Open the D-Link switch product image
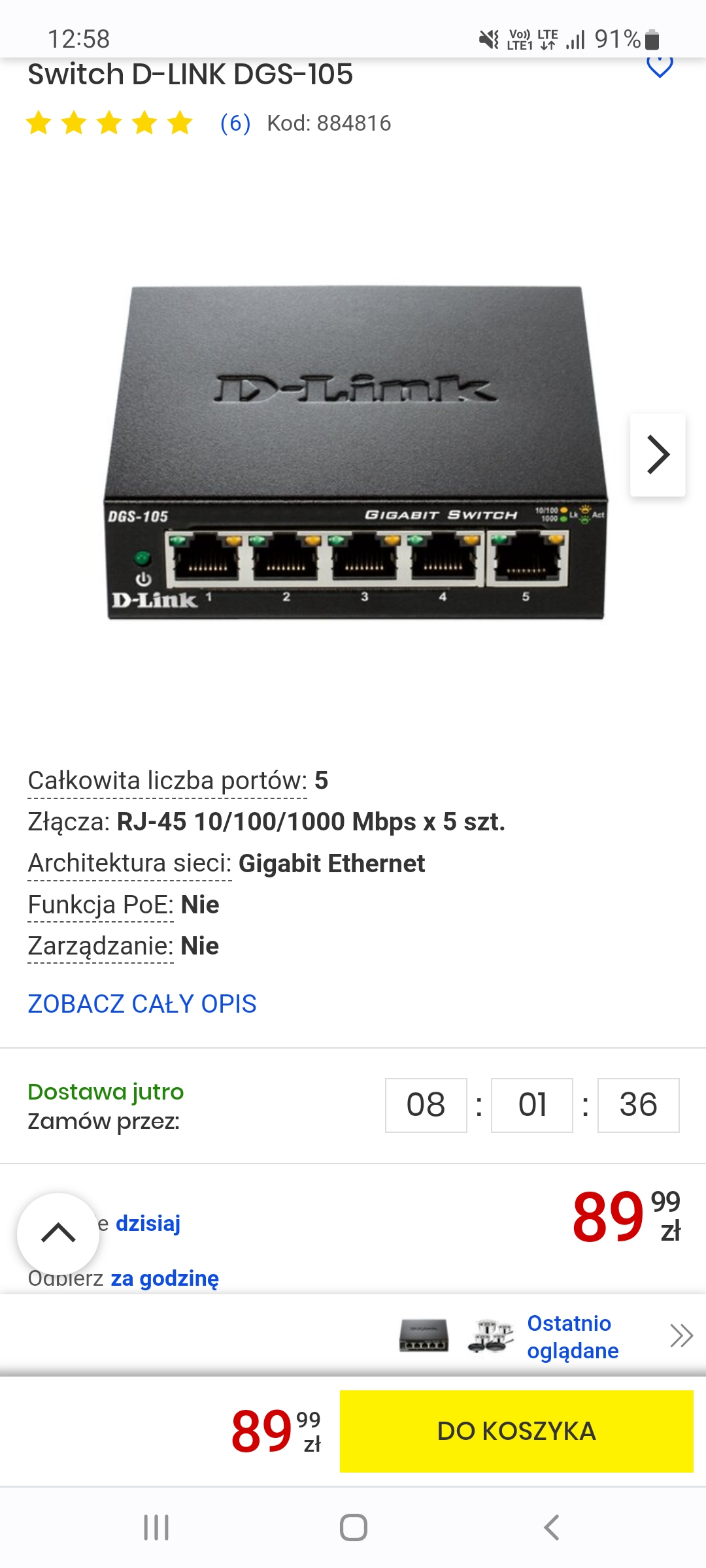 coord(355,452)
